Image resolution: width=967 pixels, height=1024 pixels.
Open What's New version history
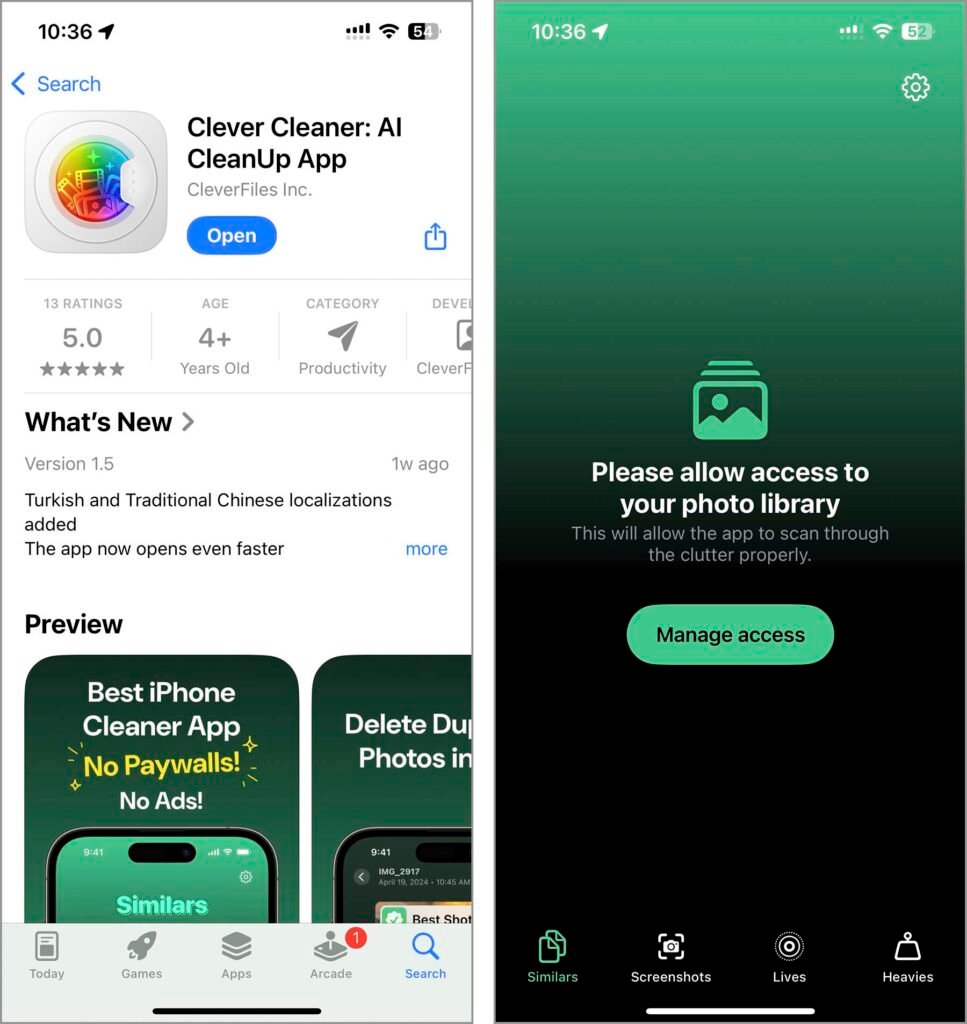click(109, 422)
